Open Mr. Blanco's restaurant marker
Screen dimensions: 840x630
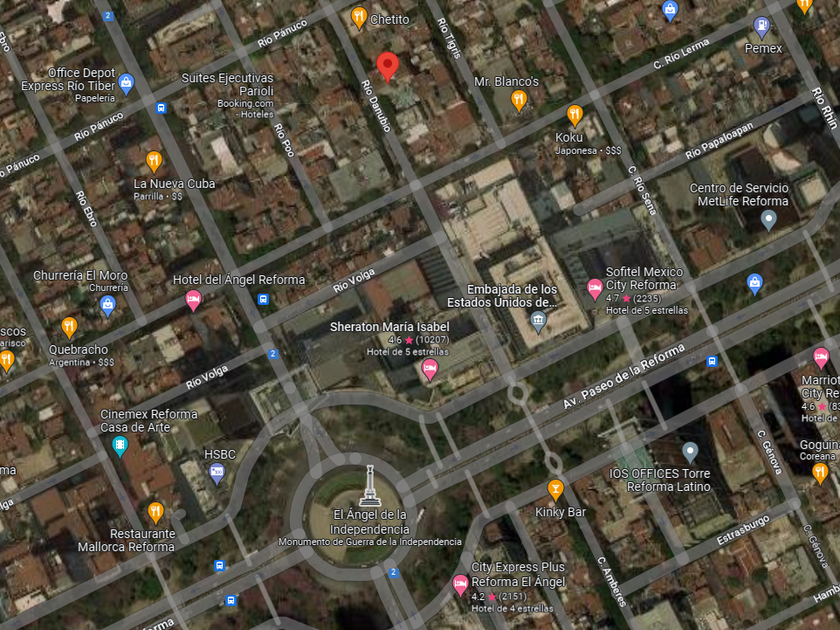(519, 100)
